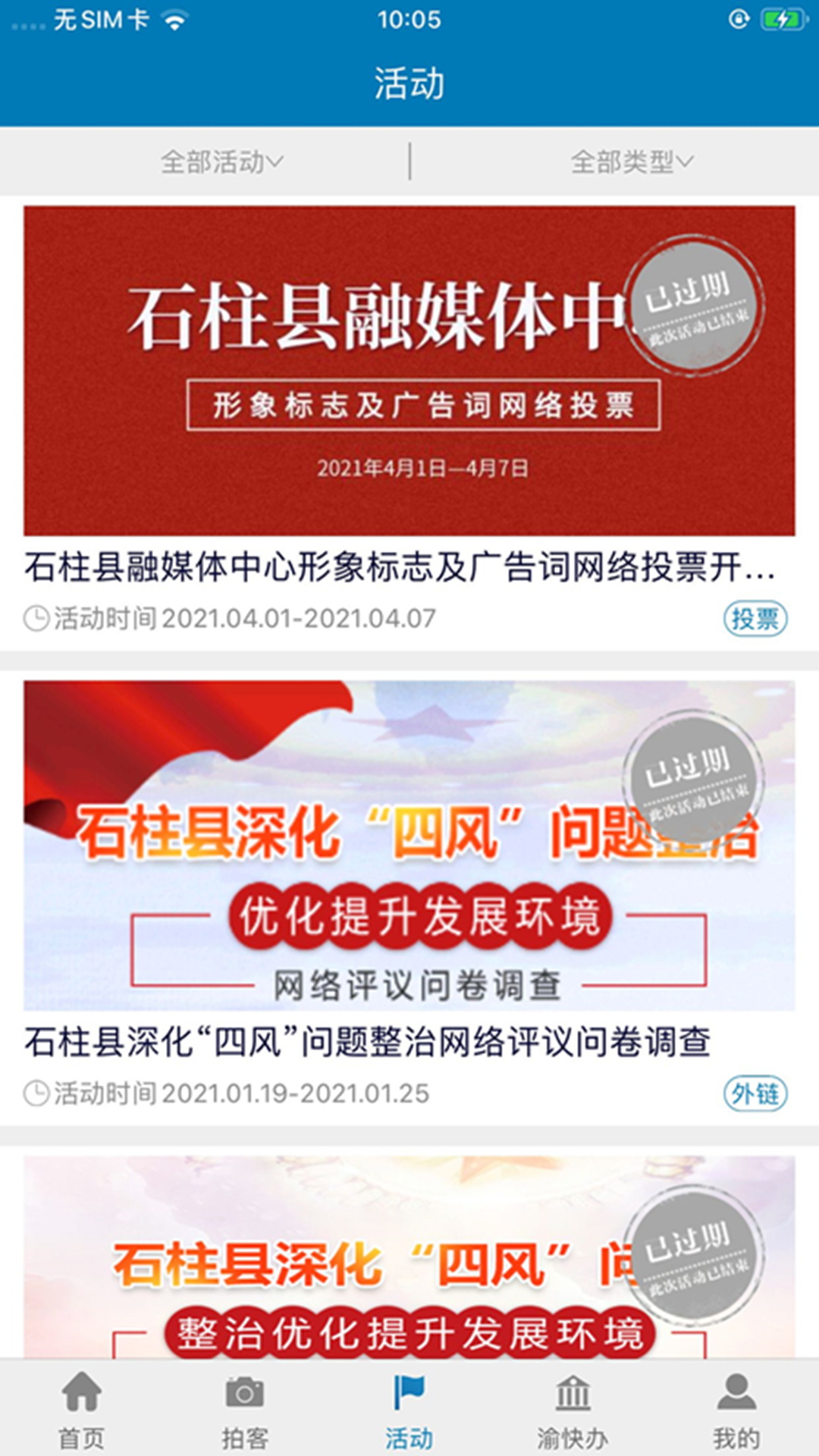Go to the 拍客 tab
The image size is (819, 1456).
[245, 1410]
